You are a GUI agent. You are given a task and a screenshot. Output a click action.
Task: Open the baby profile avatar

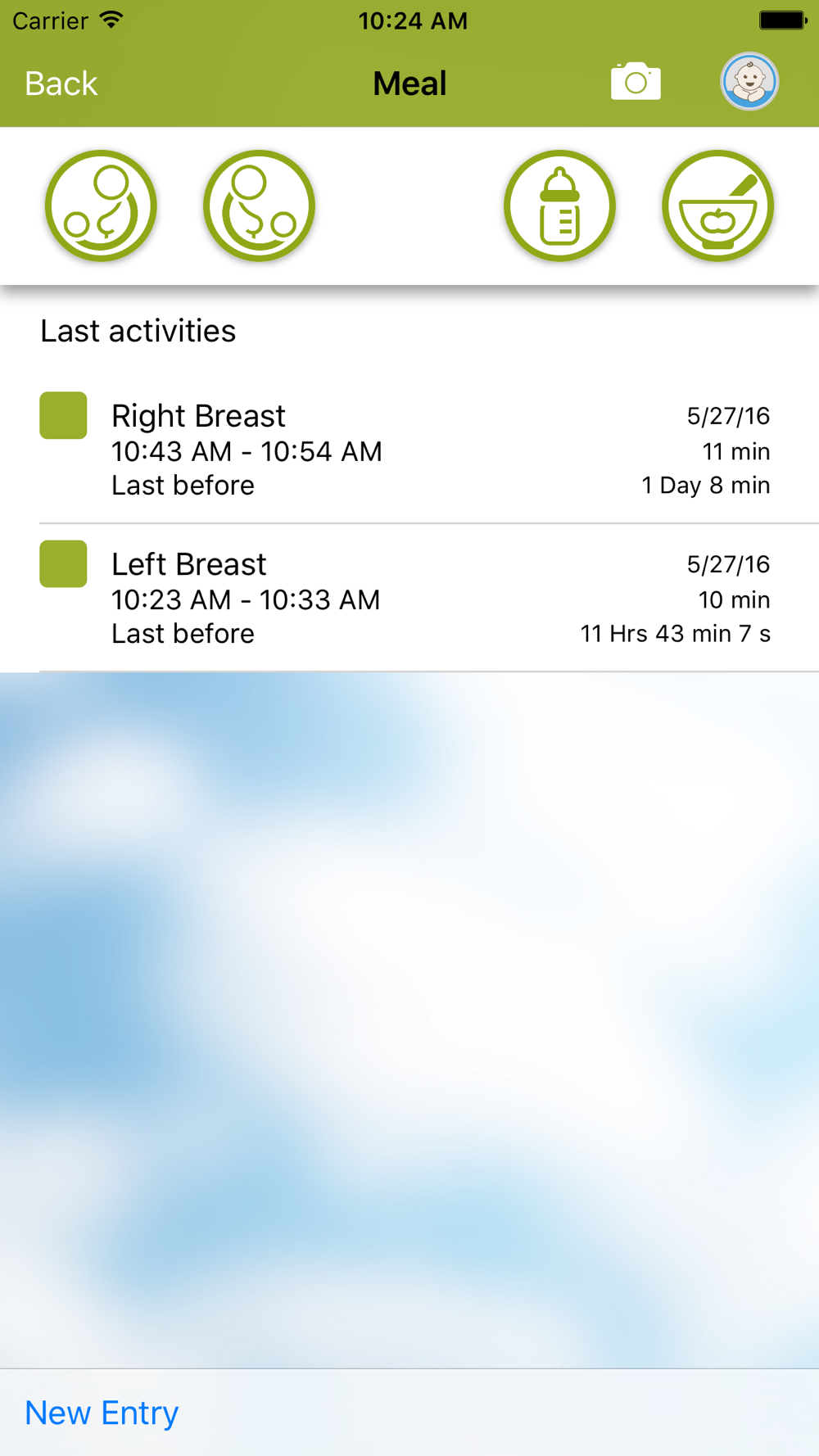(x=749, y=82)
